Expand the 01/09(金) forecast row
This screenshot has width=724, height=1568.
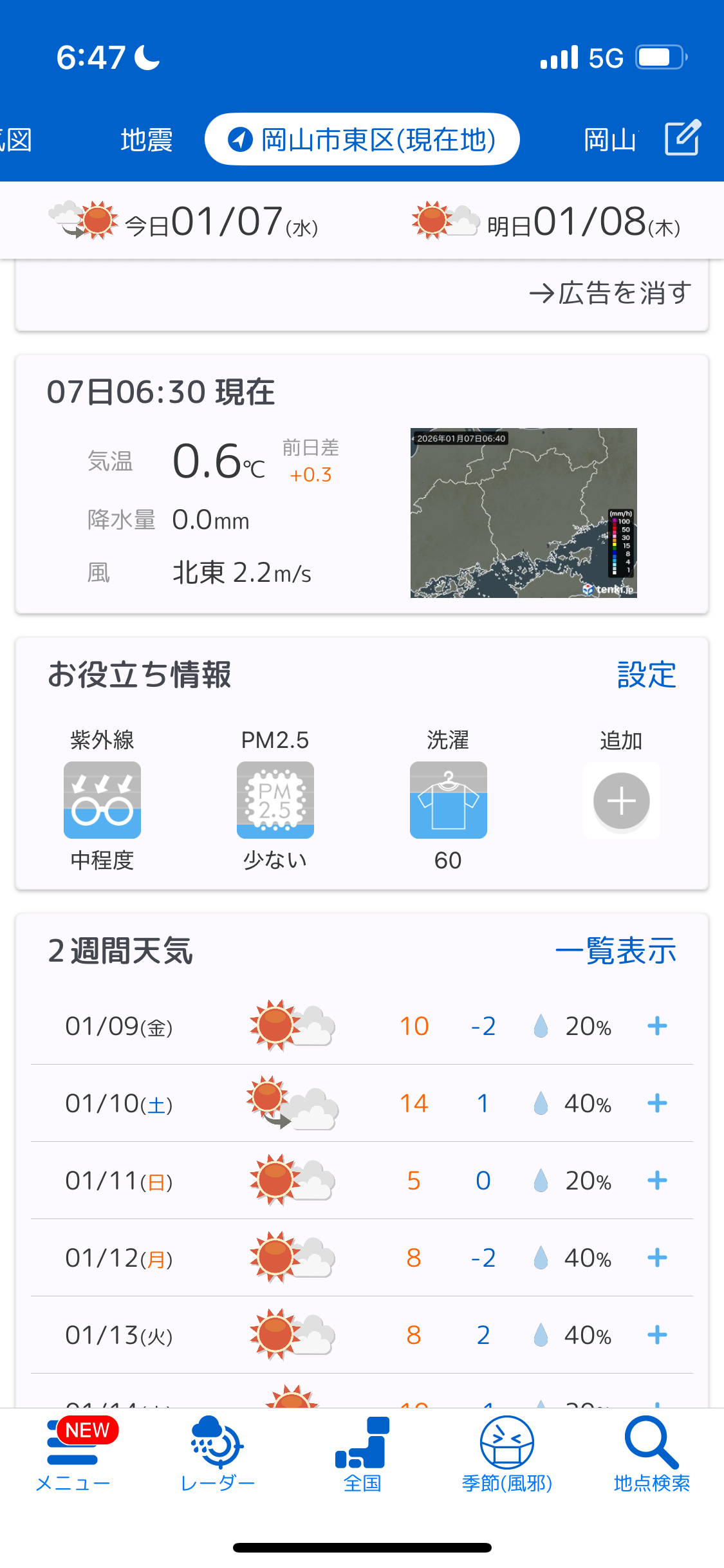657,1026
